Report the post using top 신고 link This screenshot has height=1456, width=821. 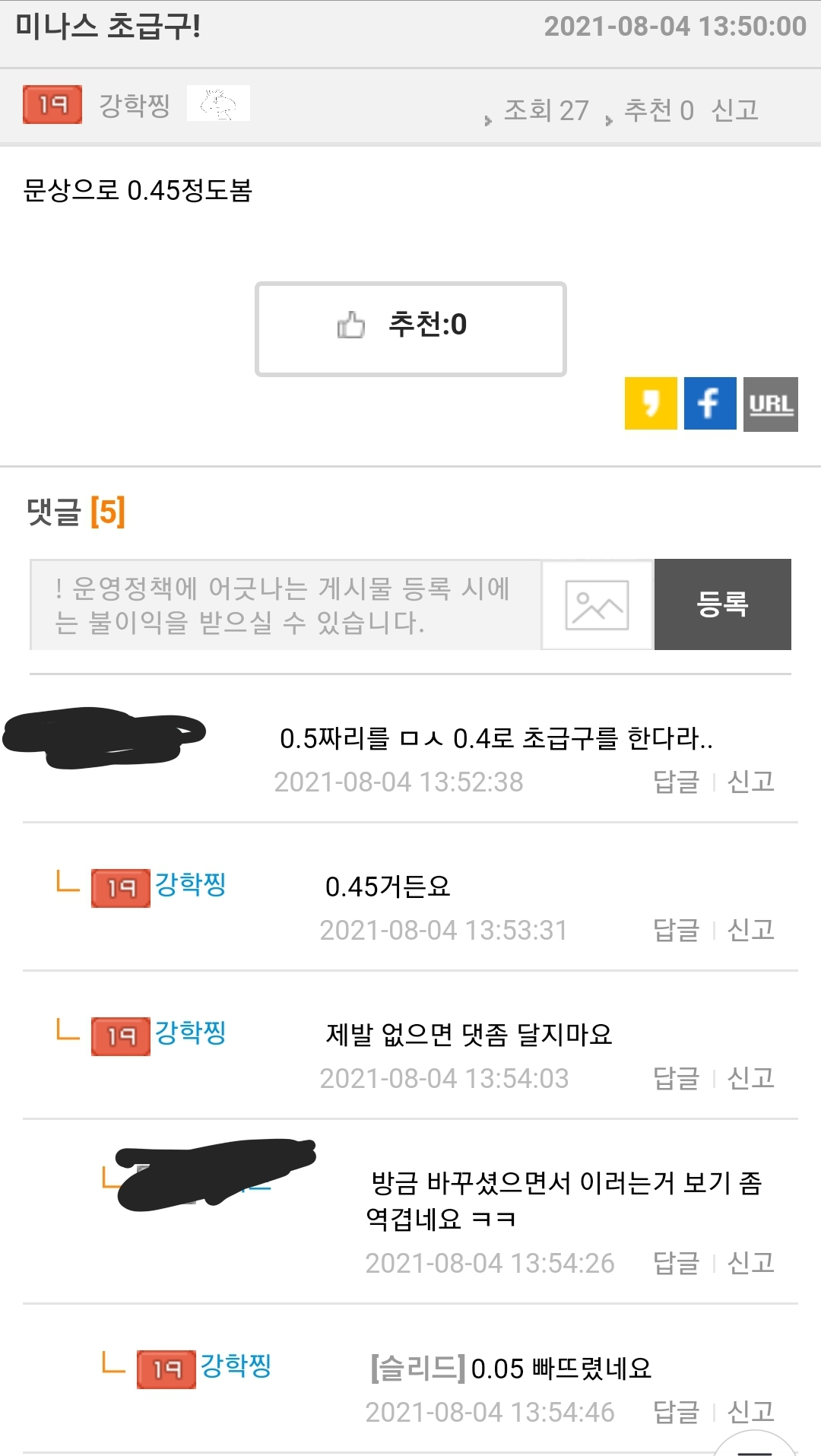734,111
